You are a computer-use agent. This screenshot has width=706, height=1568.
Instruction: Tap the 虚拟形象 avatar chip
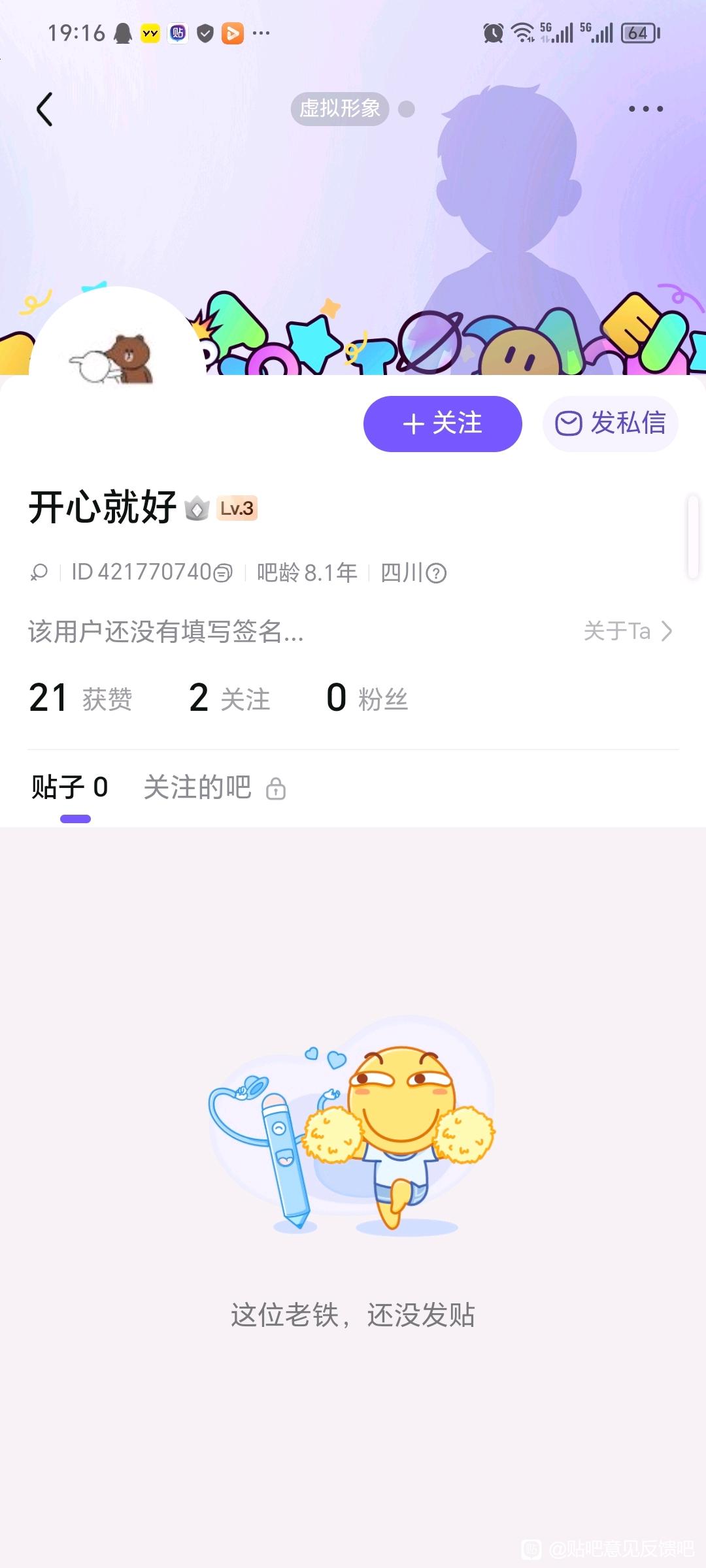pyautogui.click(x=340, y=108)
